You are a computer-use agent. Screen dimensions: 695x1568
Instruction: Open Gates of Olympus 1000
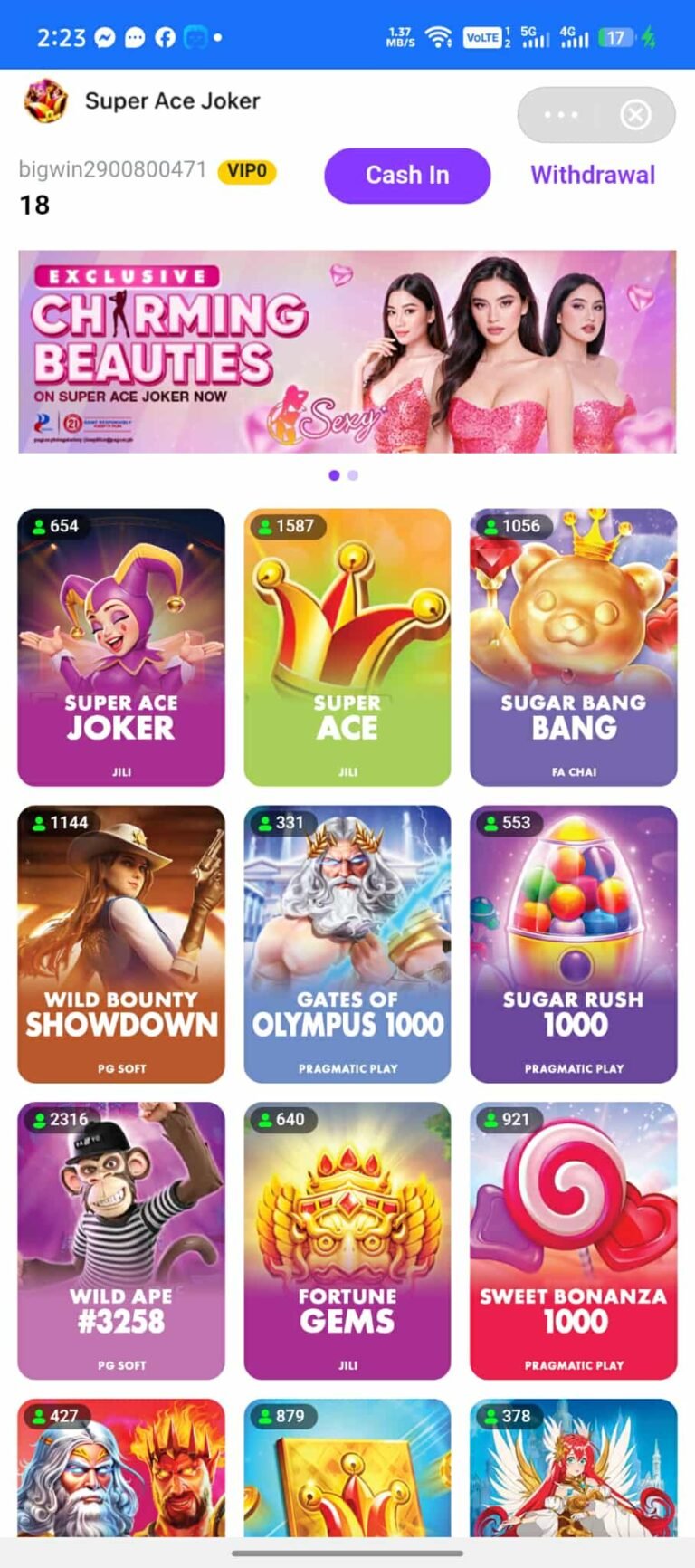[x=347, y=943]
